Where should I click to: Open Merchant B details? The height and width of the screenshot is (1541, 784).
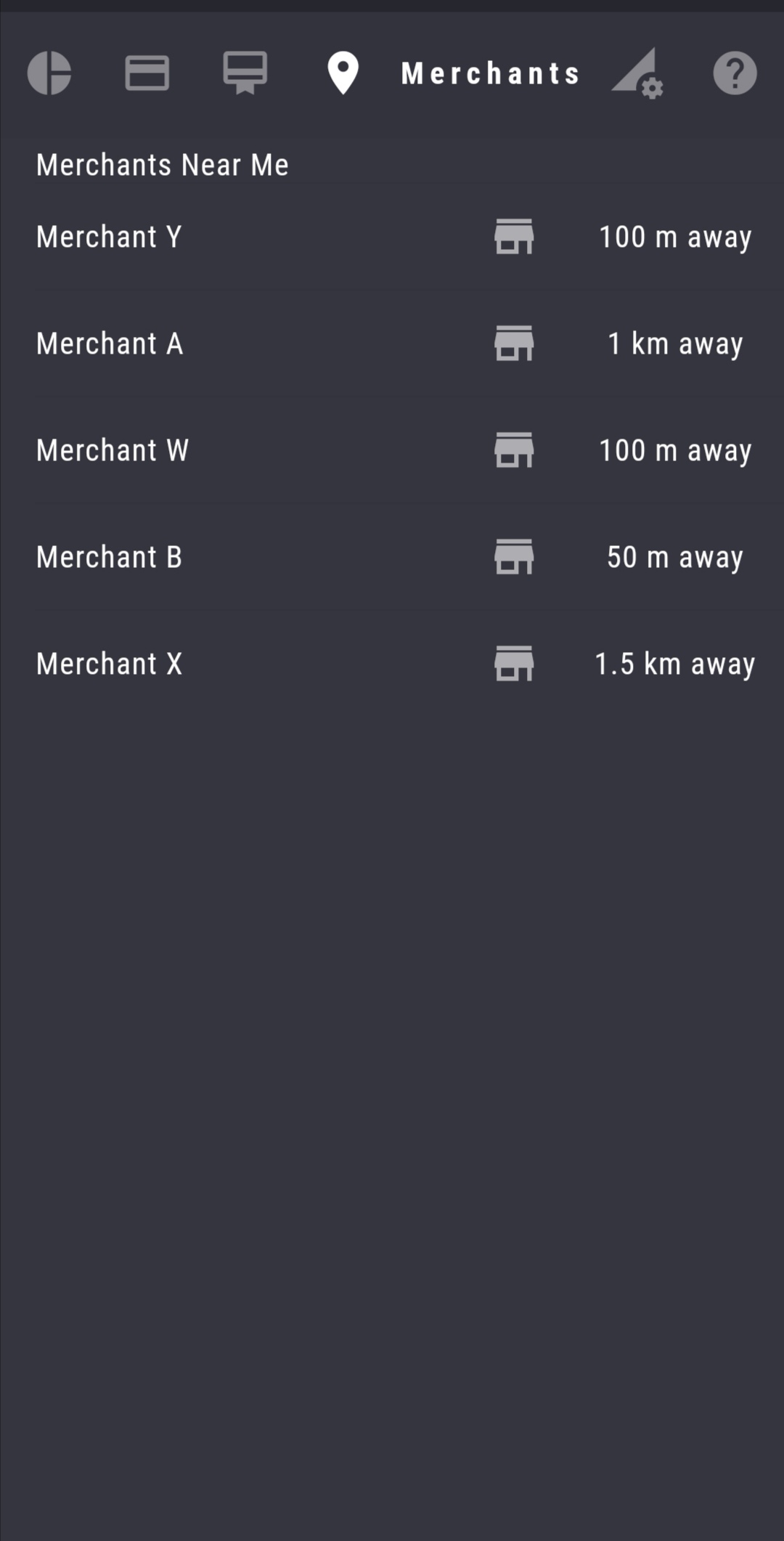click(108, 556)
